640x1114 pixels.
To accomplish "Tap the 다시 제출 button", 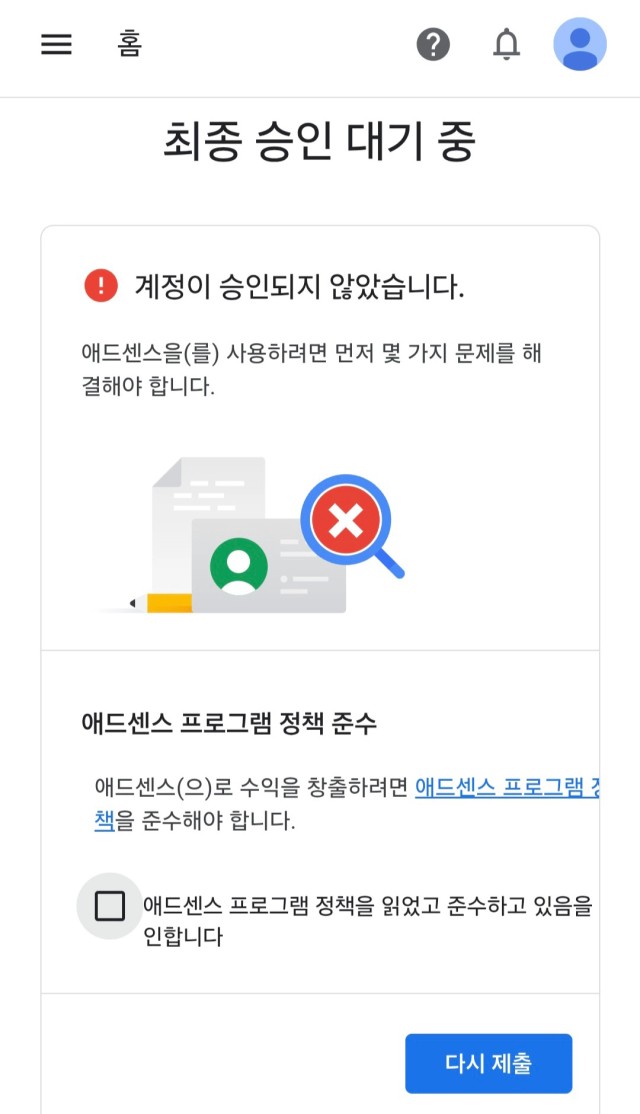I will [488, 1063].
